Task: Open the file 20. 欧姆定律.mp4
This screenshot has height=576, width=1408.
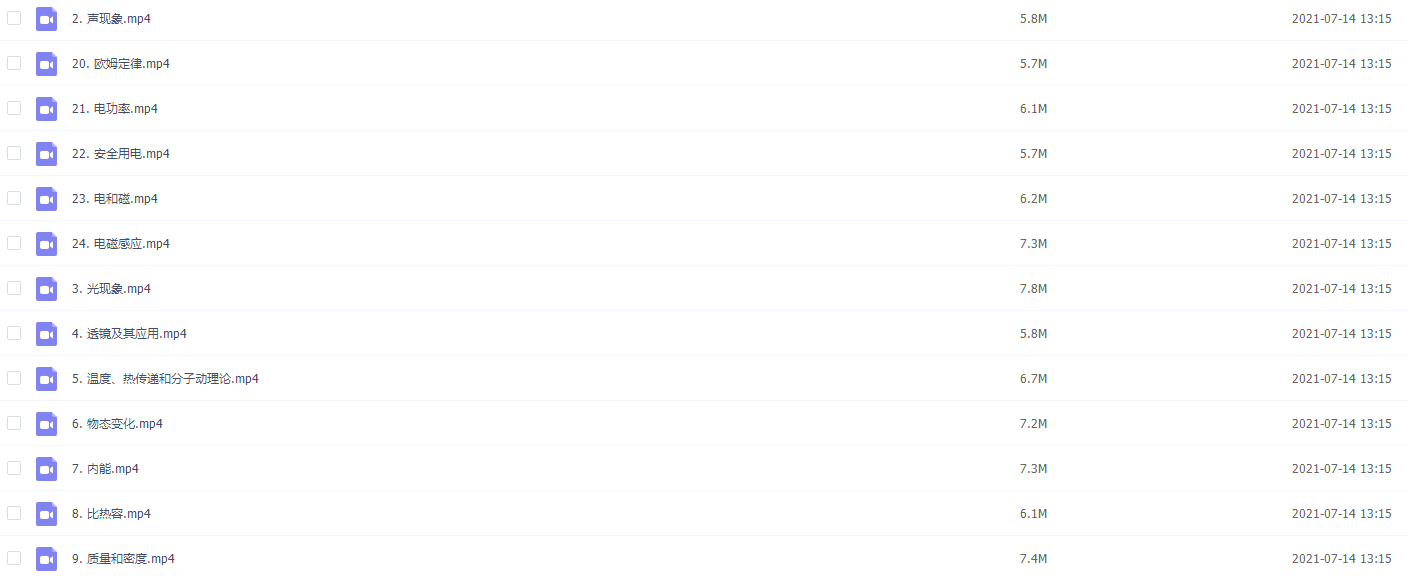Action: (x=120, y=64)
